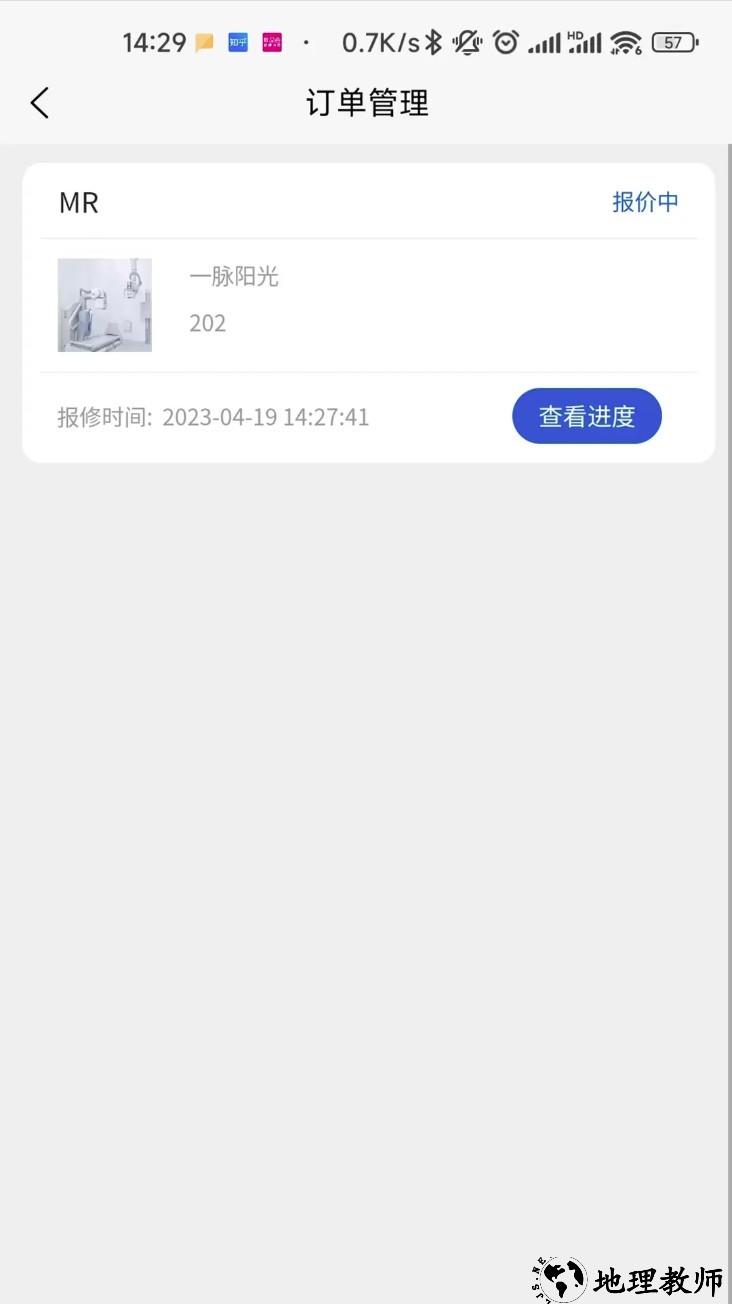This screenshot has width=732, height=1304.
Task: Tap the HD indicator in the status bar
Action: 574,34
